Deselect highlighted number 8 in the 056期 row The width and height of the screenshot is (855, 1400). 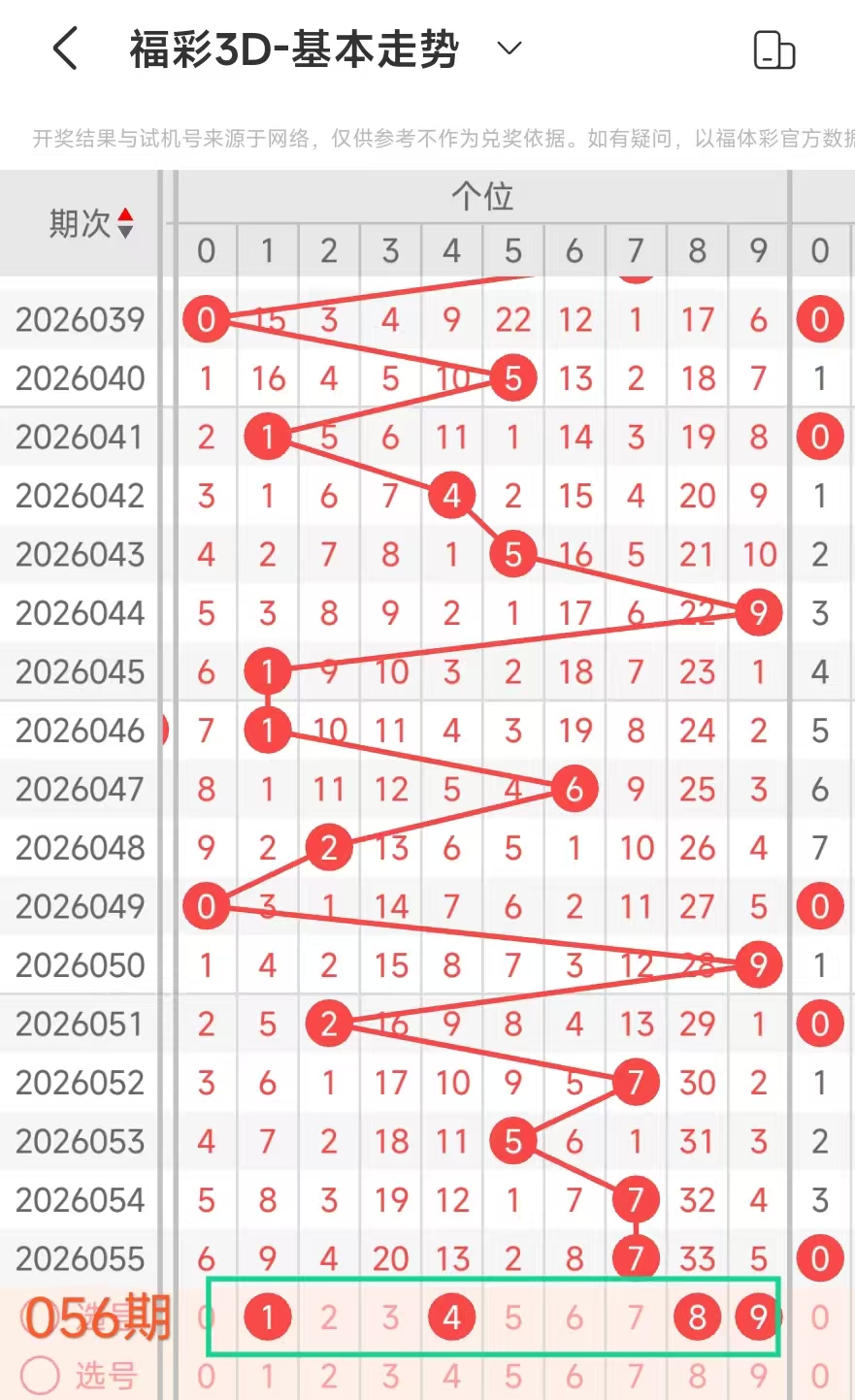697,1318
